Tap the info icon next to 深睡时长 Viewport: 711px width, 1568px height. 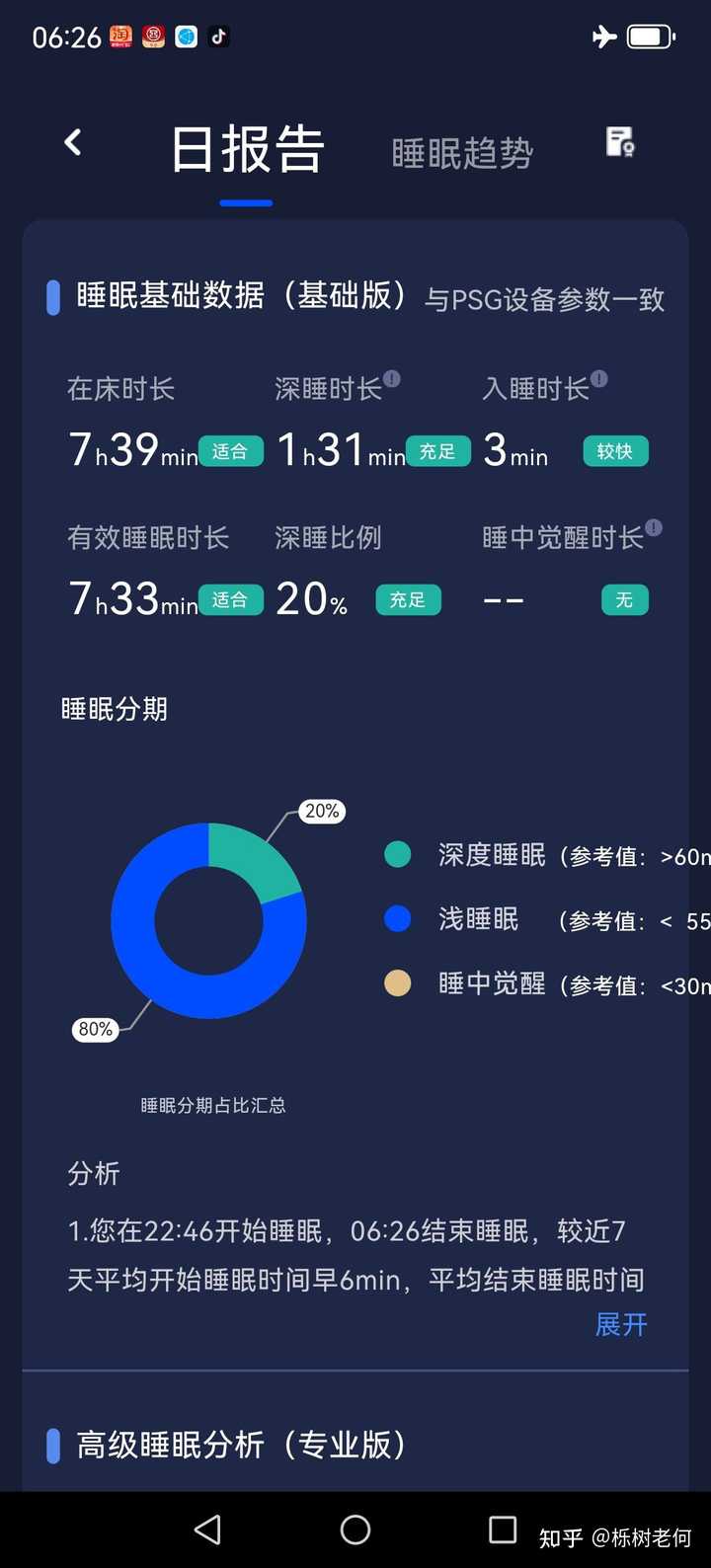click(392, 379)
